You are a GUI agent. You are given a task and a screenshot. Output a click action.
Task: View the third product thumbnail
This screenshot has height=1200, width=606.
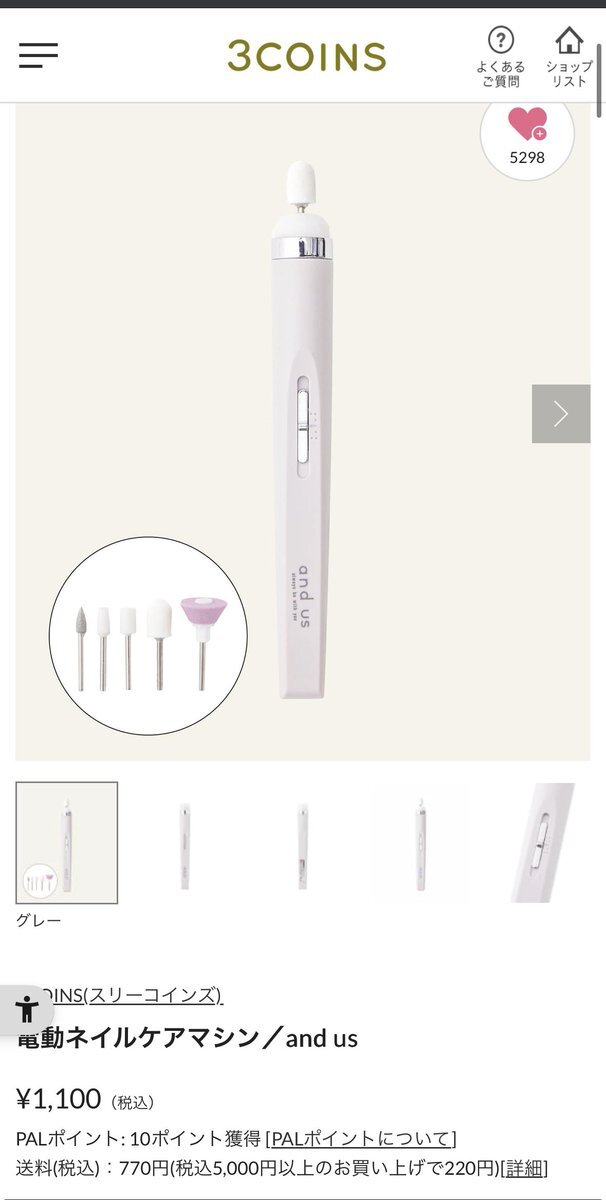[x=303, y=843]
